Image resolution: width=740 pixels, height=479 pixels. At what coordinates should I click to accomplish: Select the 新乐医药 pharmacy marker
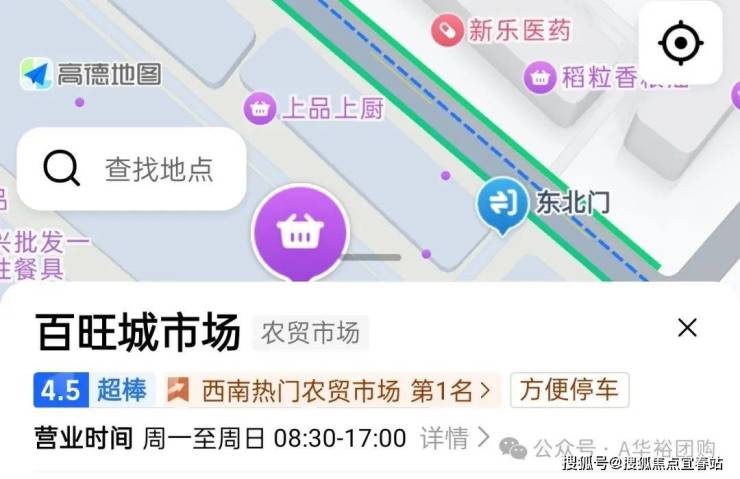(448, 31)
